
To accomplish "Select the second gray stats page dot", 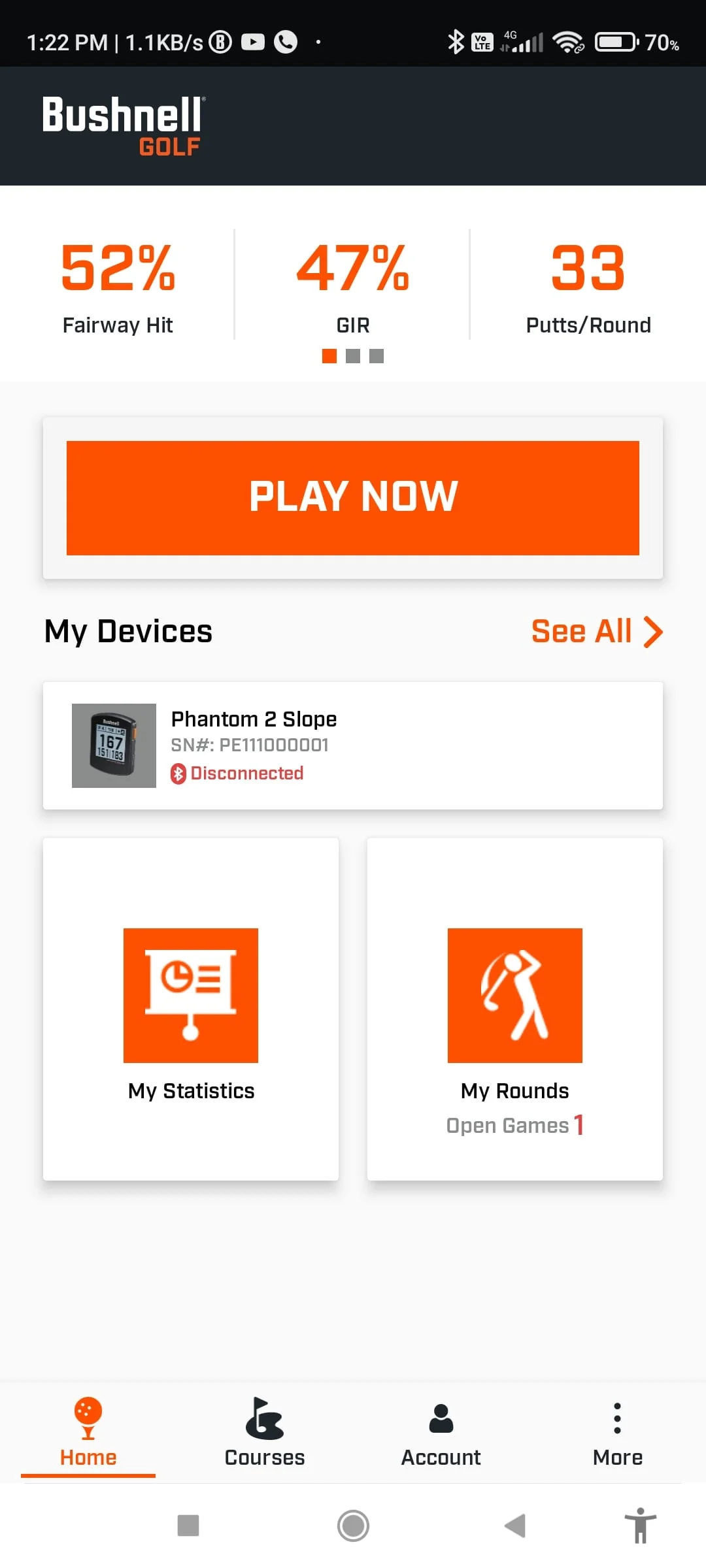I will 353,356.
